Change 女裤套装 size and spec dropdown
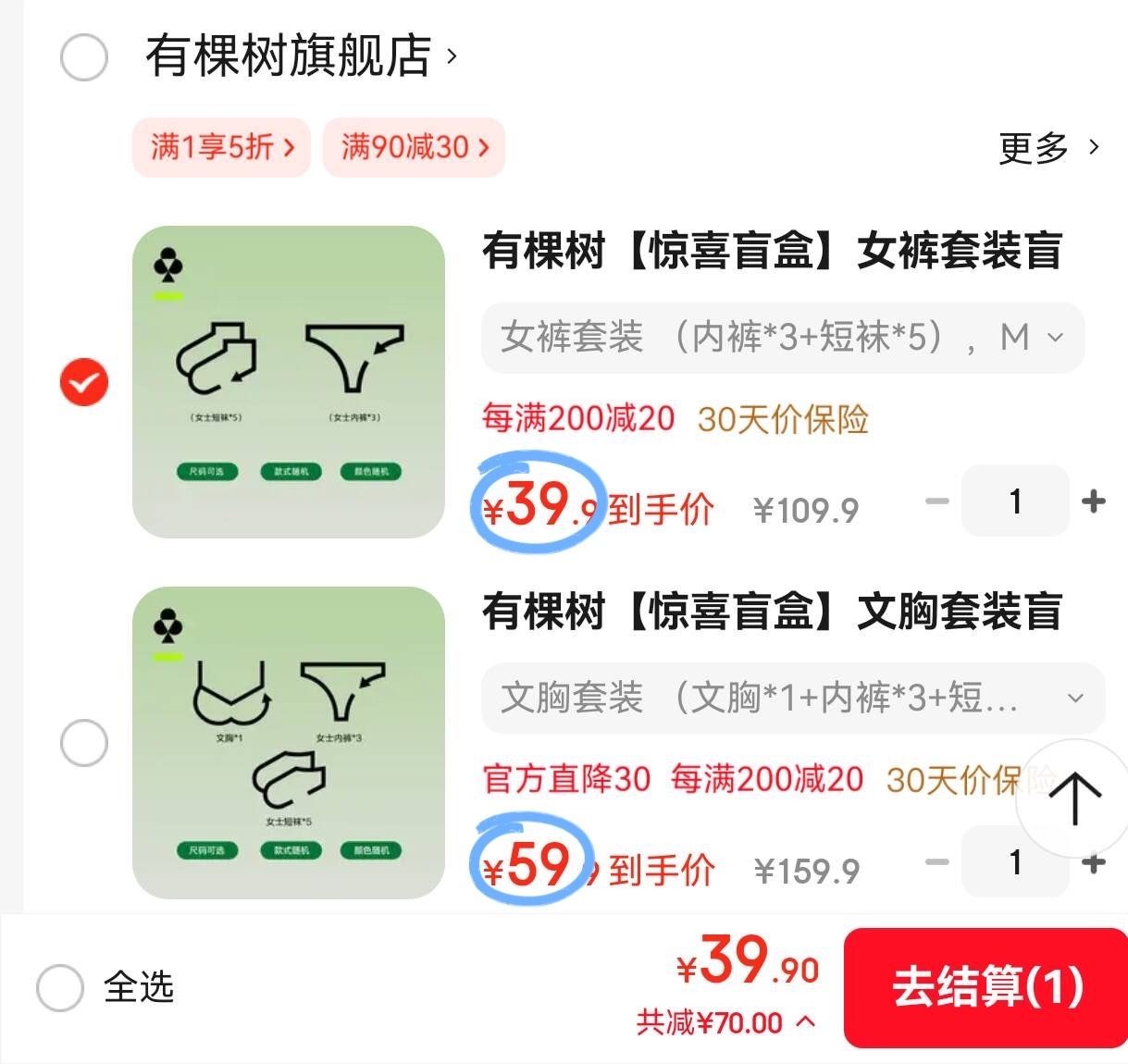The image size is (1128, 1064). pos(782,338)
